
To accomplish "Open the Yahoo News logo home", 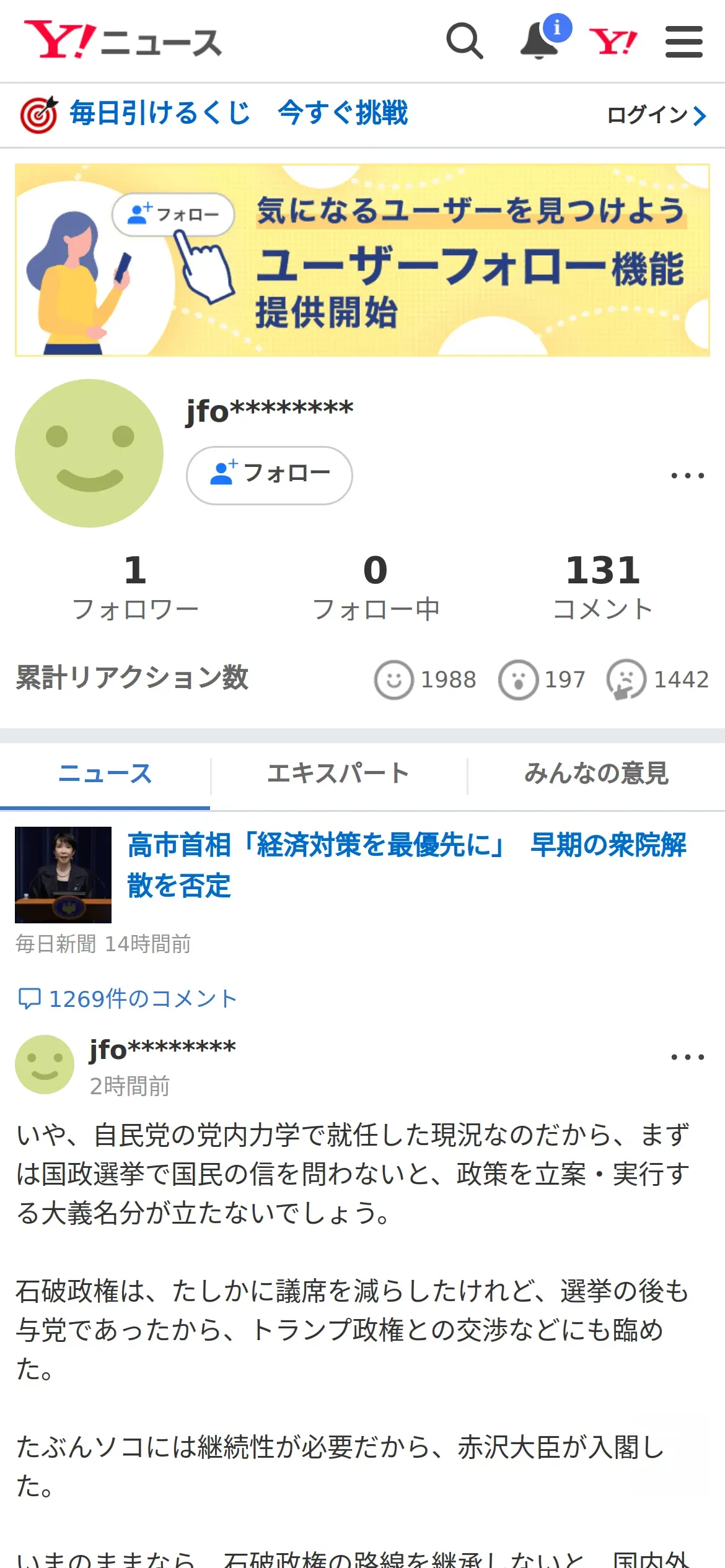I will click(x=123, y=40).
